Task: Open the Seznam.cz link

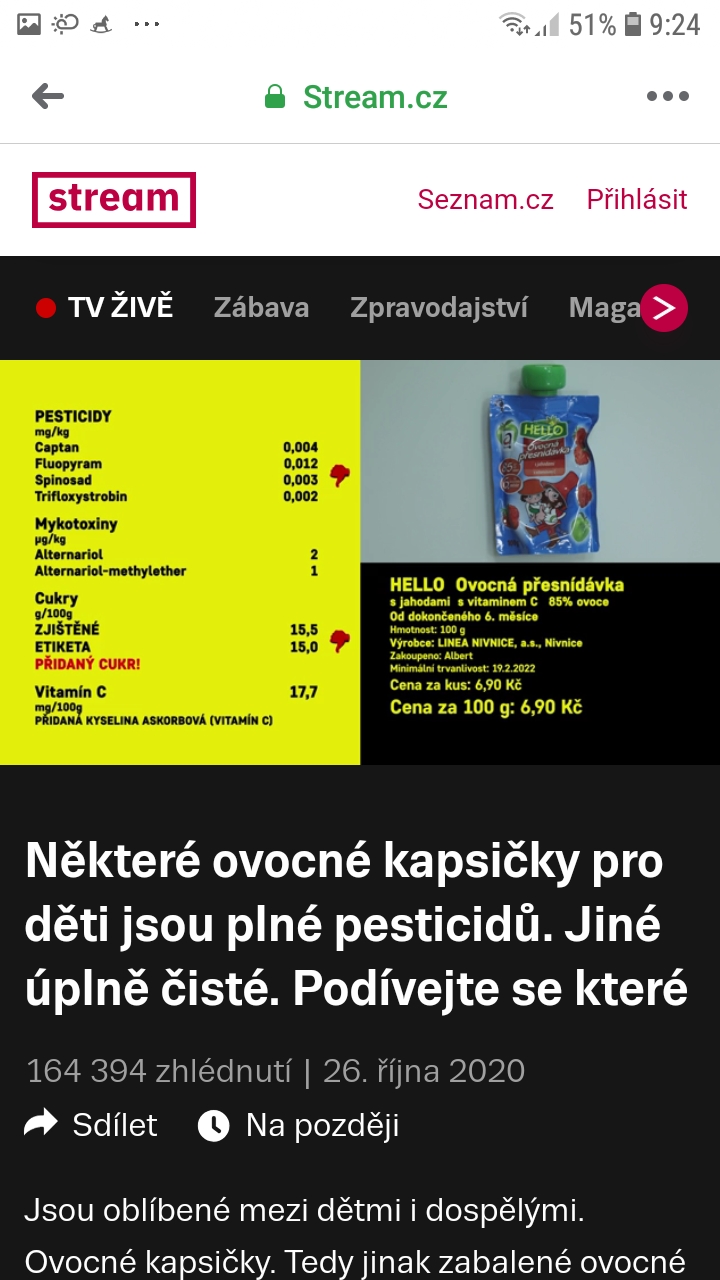Action: click(x=485, y=199)
